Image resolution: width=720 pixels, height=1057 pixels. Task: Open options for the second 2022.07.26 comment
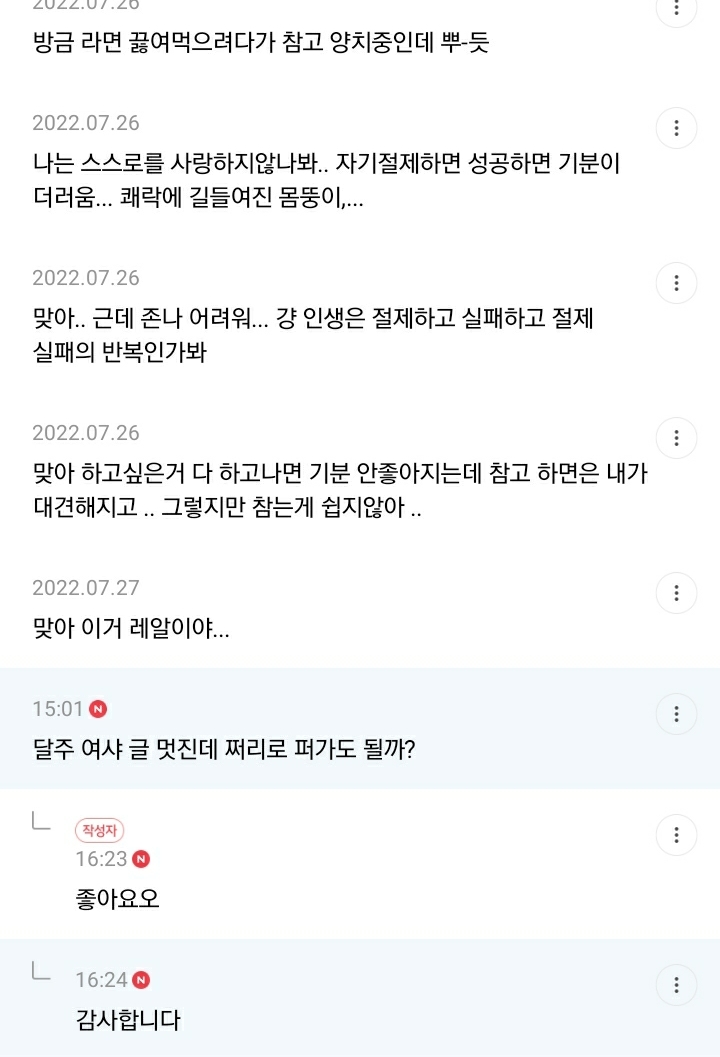click(x=676, y=128)
